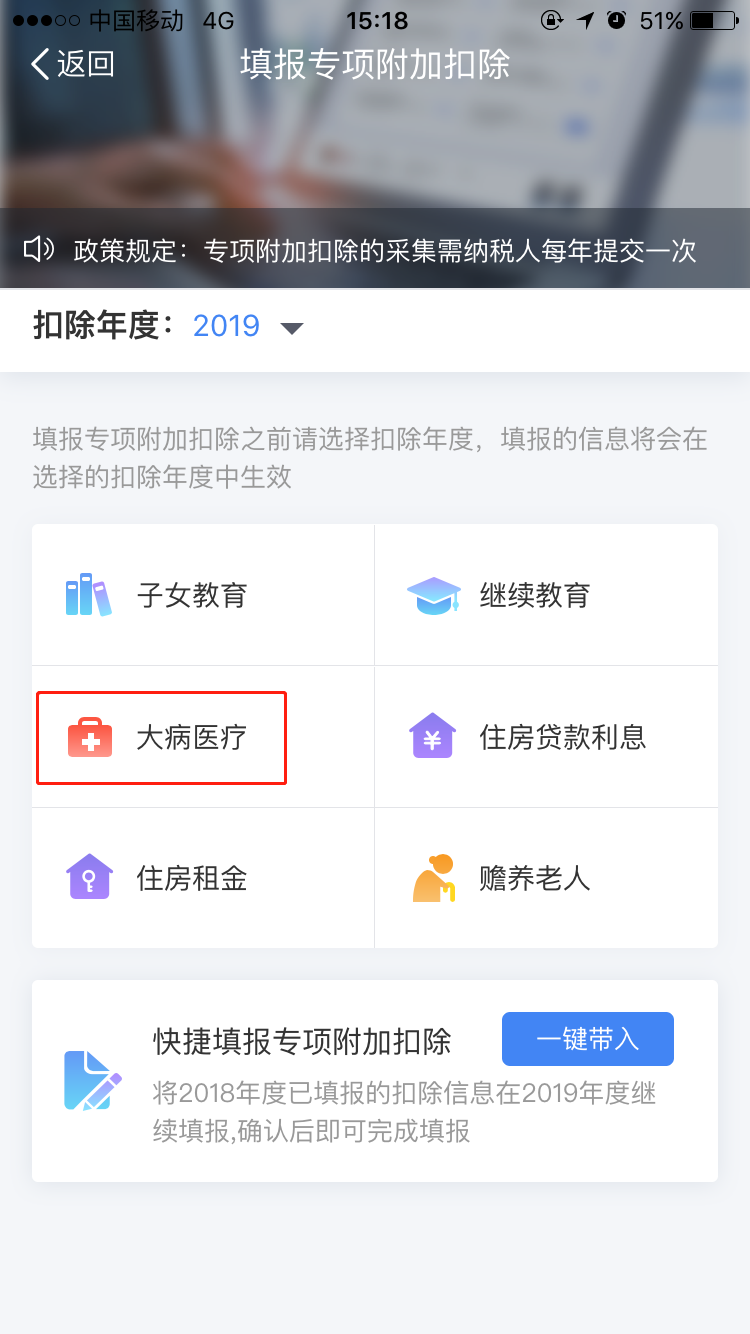The image size is (750, 1334).
Task: Tap the 一键带入 button
Action: 587,1039
